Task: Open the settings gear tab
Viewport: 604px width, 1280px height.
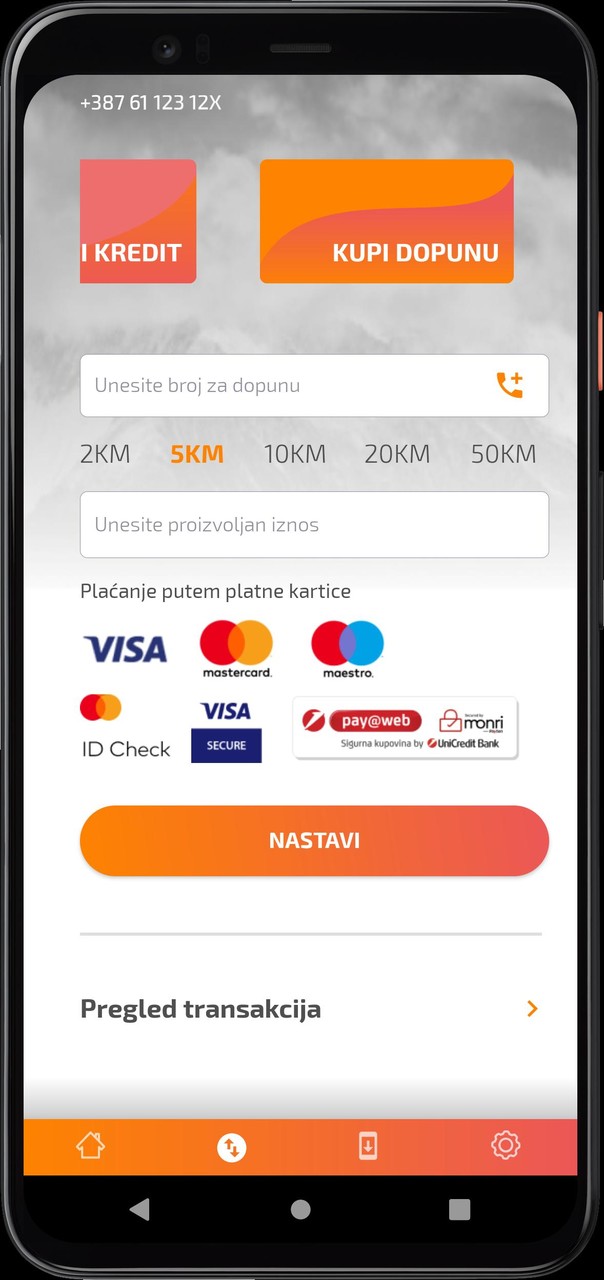Action: pos(506,1146)
